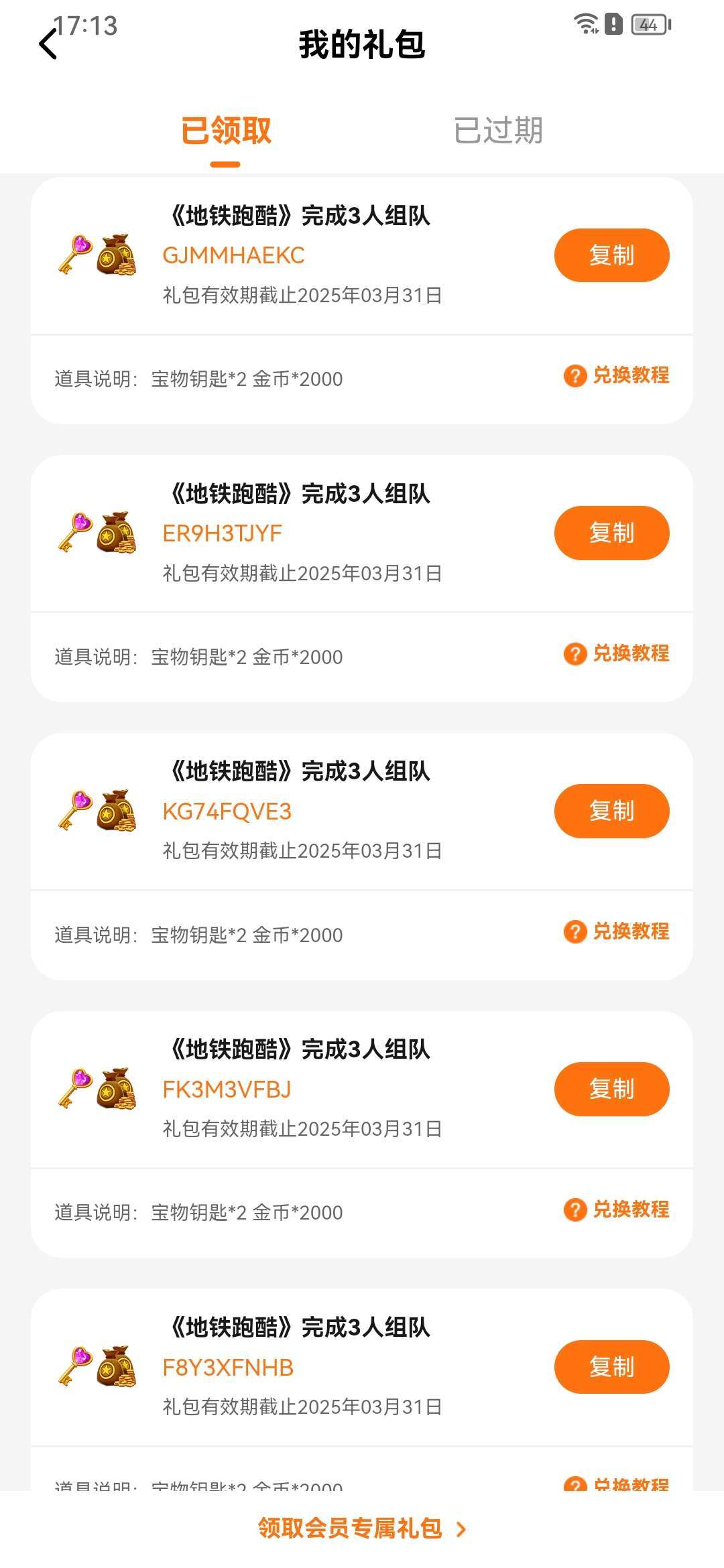This screenshot has width=724, height=1568.
Task: View 兑换教程 for code ER9H3TJYF
Action: pyautogui.click(x=617, y=653)
